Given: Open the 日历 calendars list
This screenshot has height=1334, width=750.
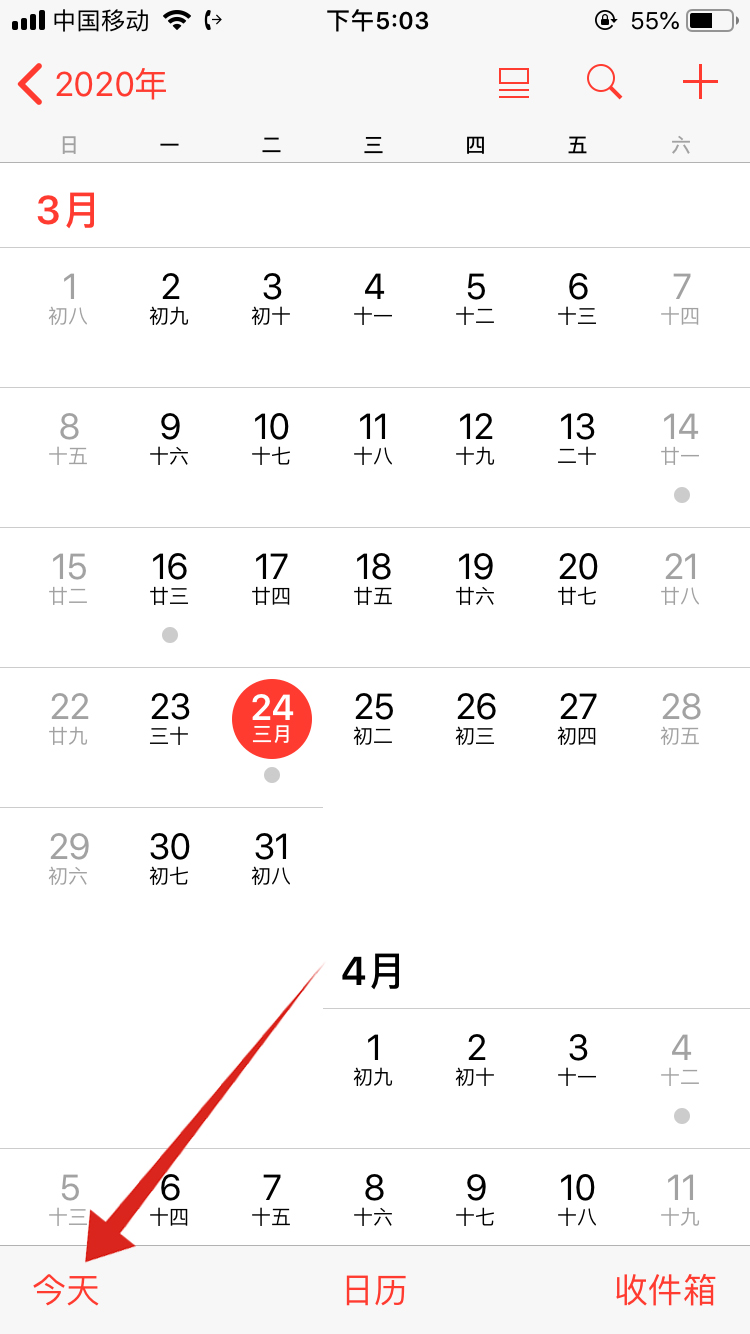Looking at the screenshot, I should (x=374, y=1289).
